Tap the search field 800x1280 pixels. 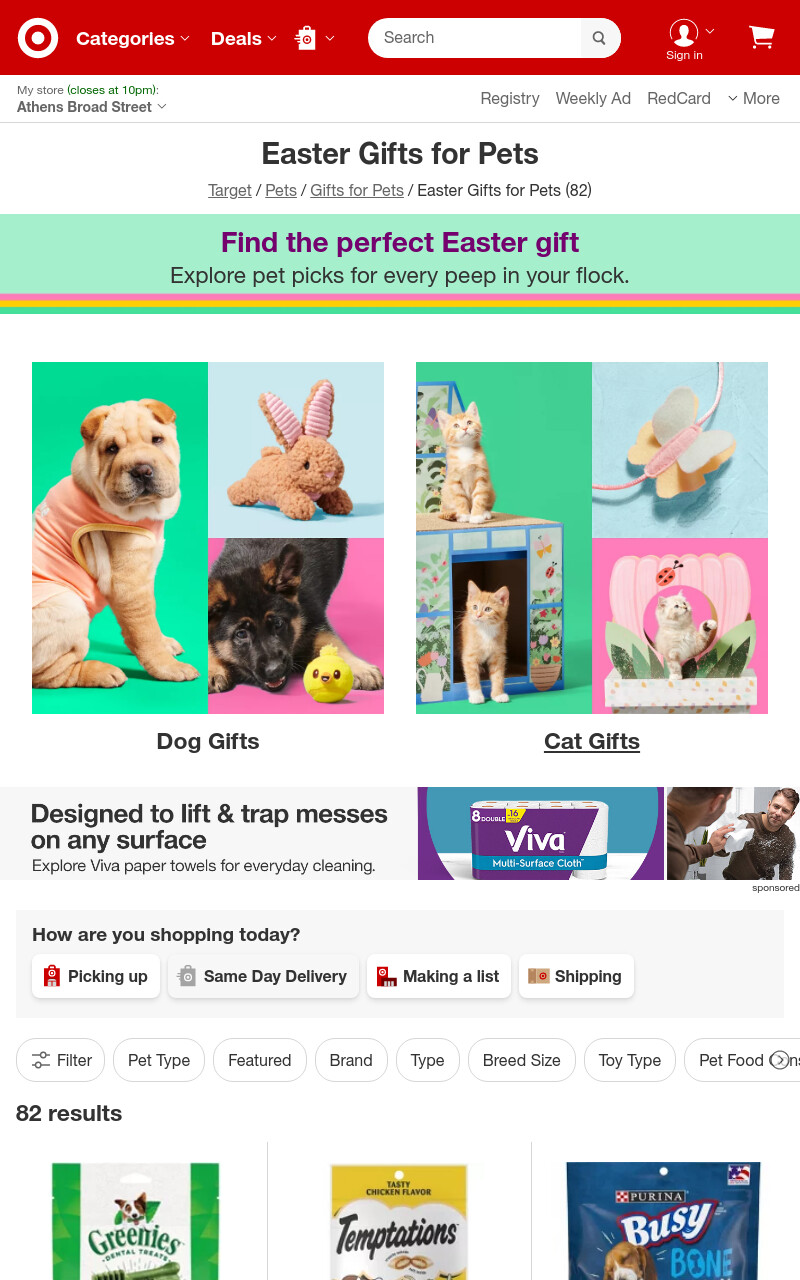(475, 38)
